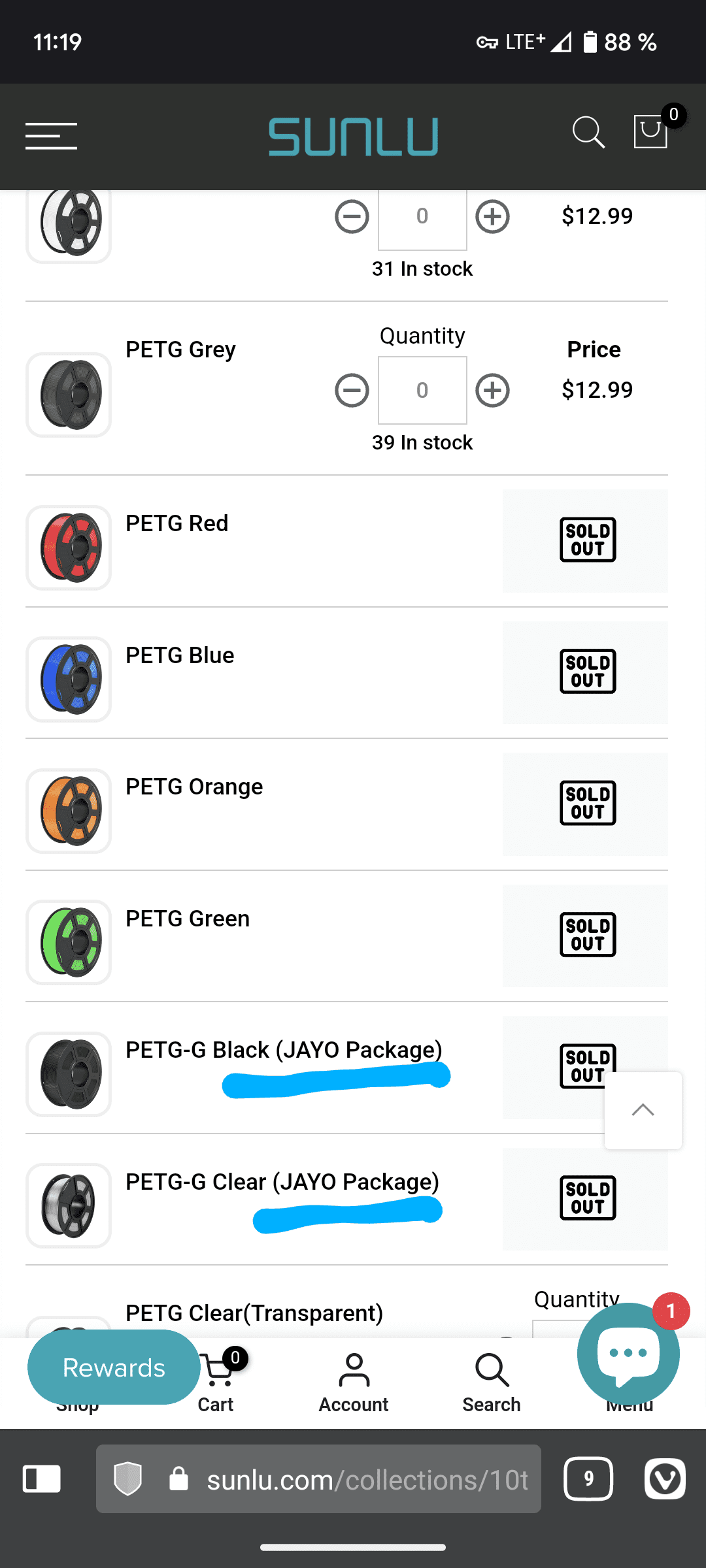Open PETG Orange spool thumbnail
The width and height of the screenshot is (706, 1568).
coord(69,811)
